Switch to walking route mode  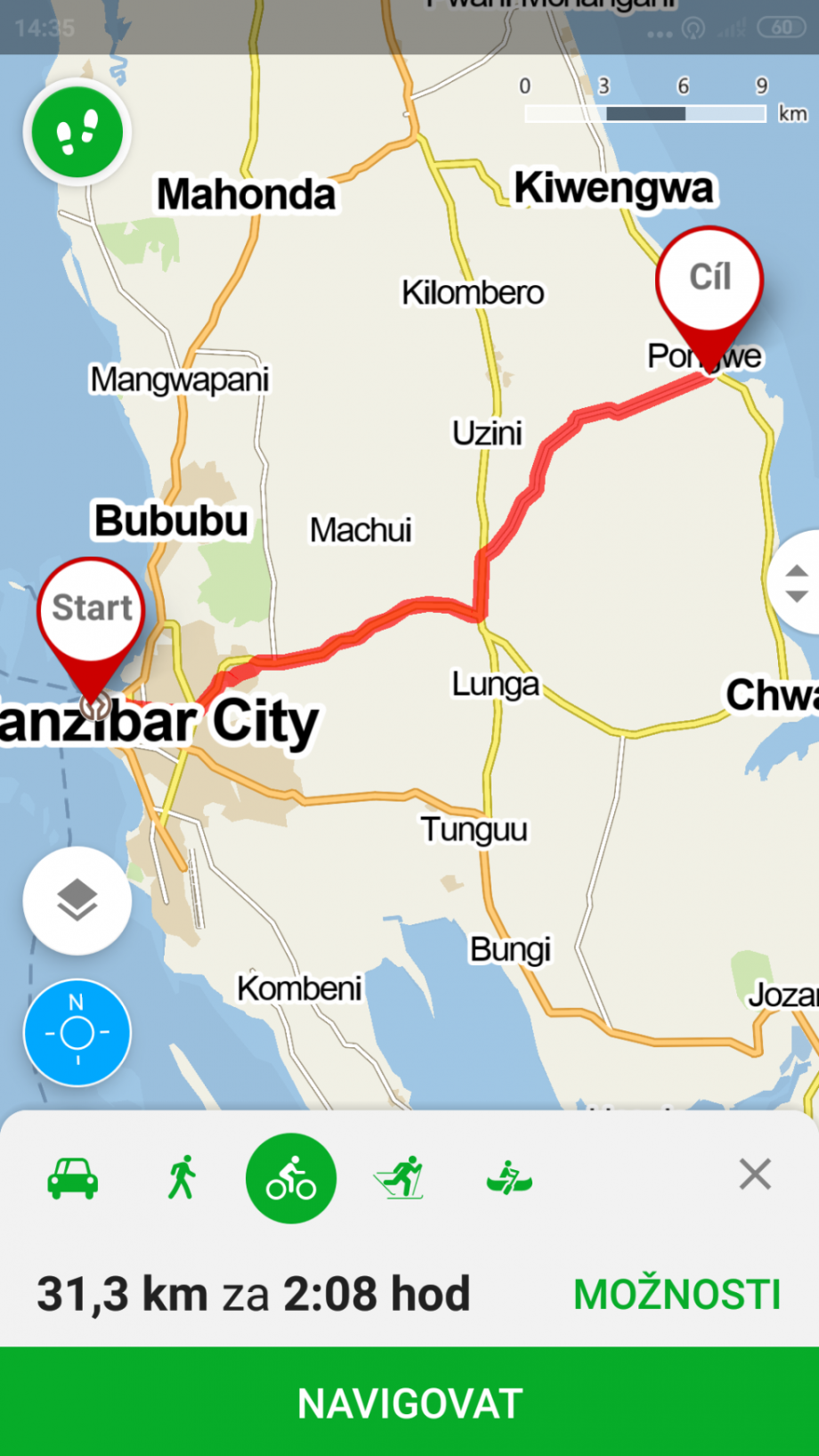coord(182,1177)
